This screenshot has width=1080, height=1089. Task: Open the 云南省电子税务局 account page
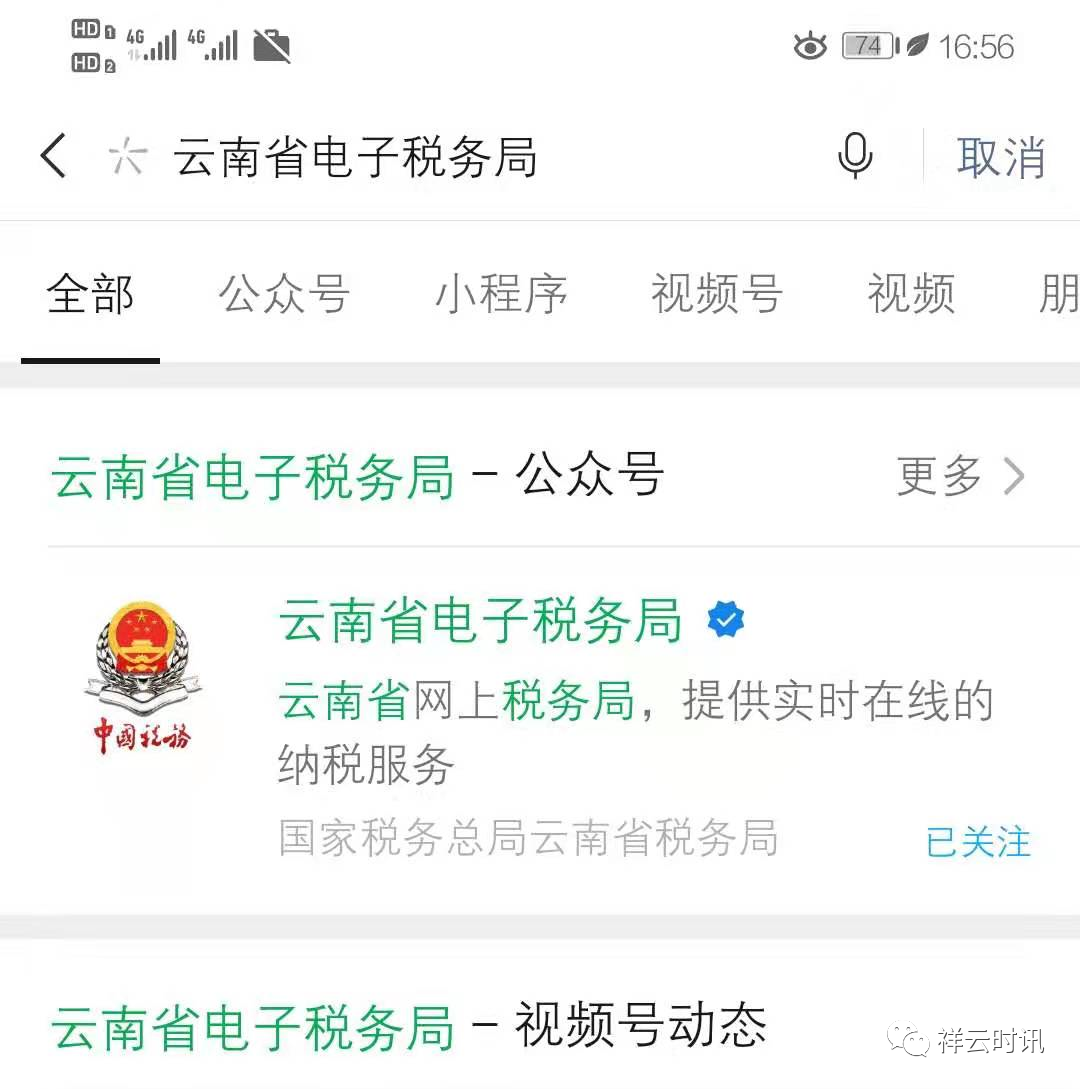point(478,620)
